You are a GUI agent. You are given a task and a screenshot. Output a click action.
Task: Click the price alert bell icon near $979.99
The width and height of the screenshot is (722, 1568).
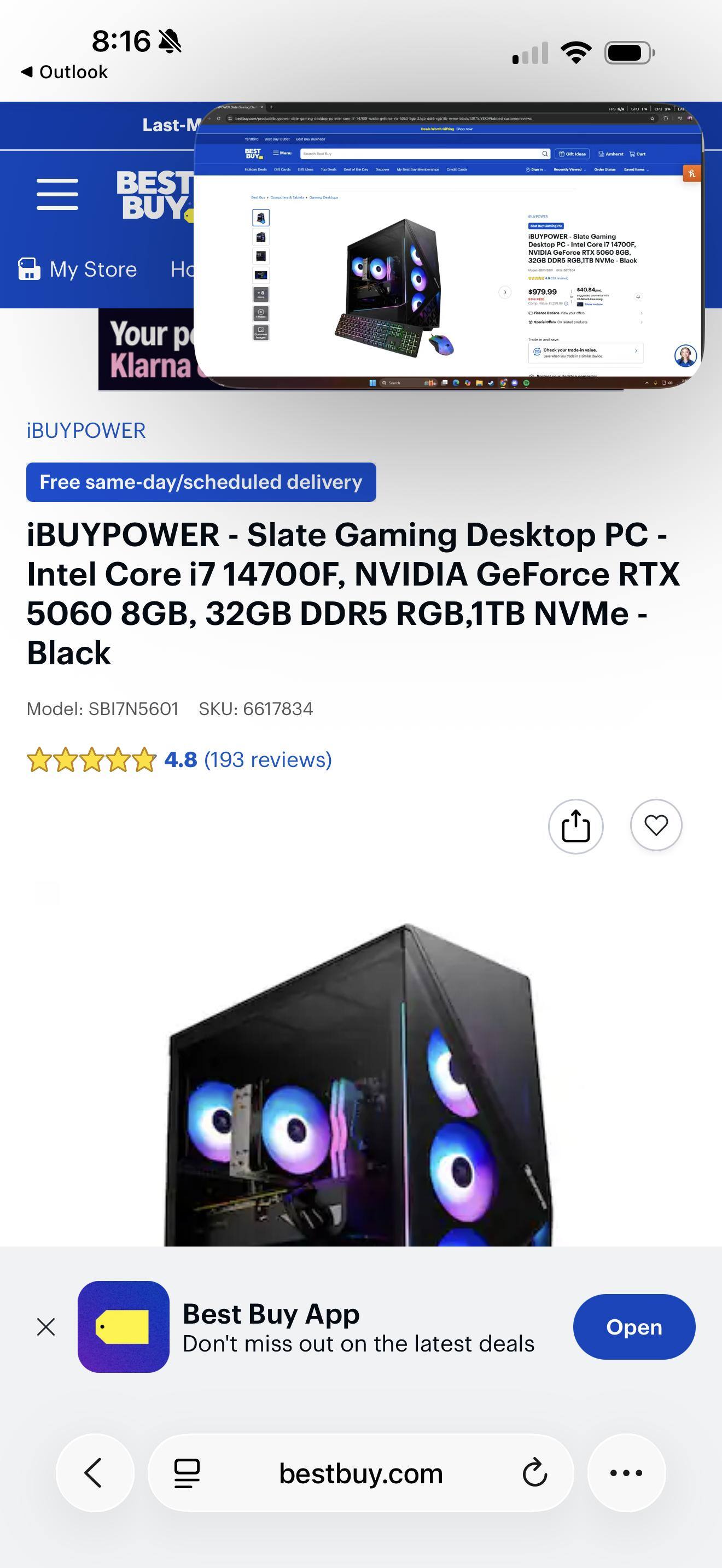(x=638, y=296)
